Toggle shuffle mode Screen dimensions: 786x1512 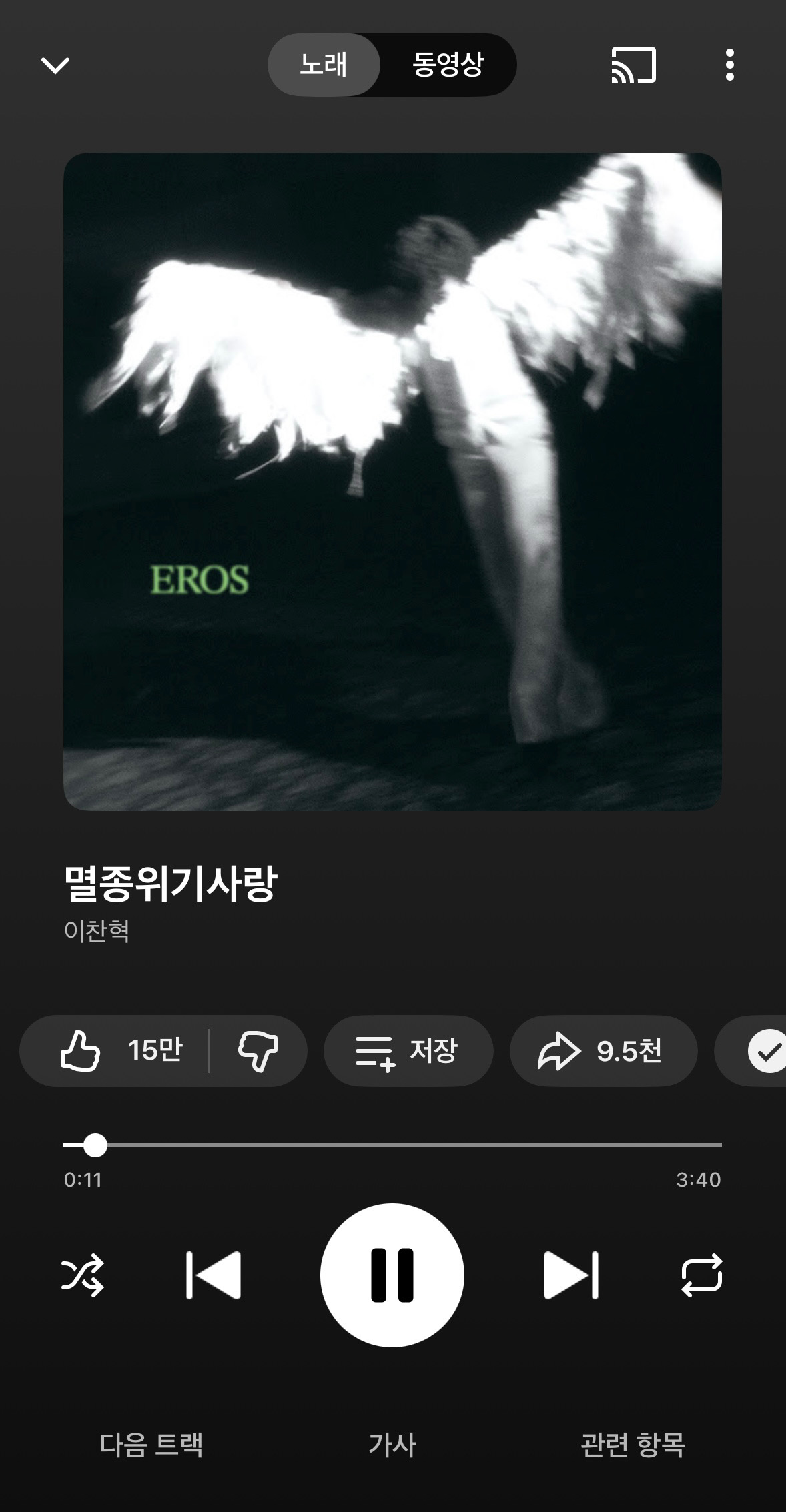point(83,1275)
